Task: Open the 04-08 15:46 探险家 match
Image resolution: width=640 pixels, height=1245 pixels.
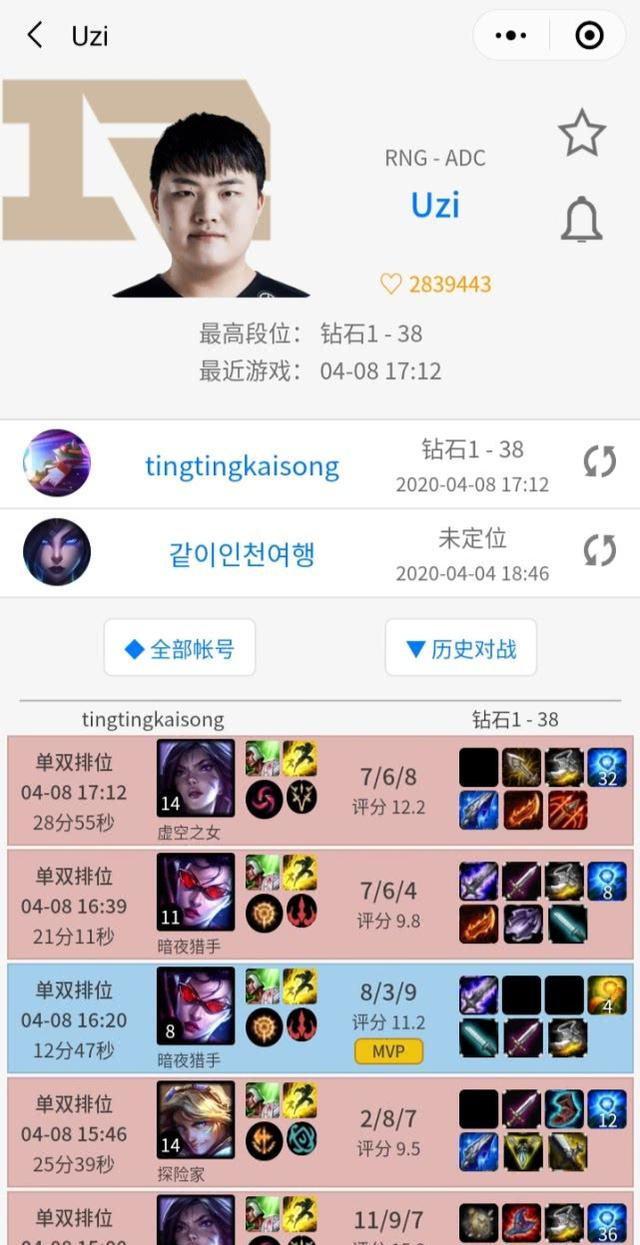Action: [x=320, y=1132]
